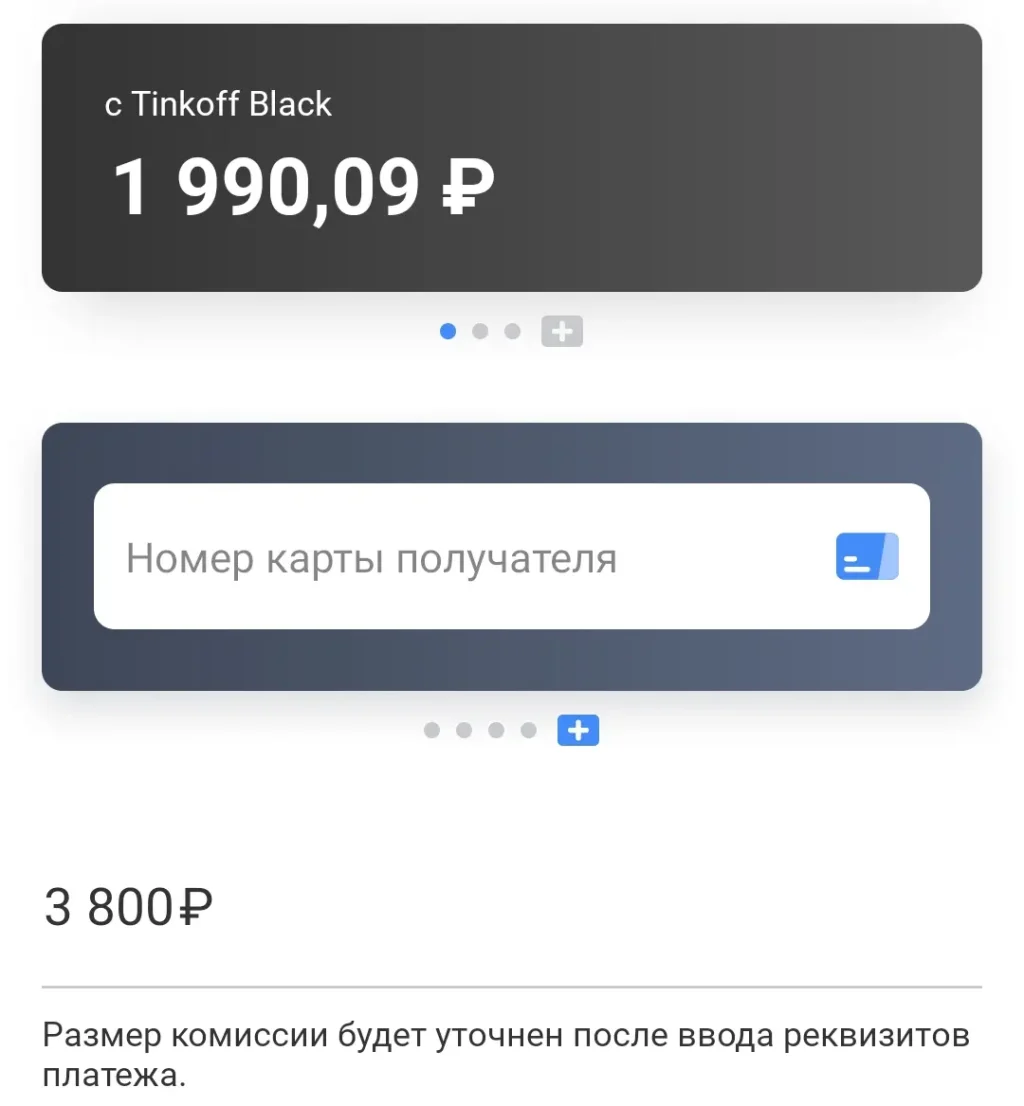The image size is (1024, 1106).
Task: Switch source card by clicking a pagination dot
Action: tap(480, 331)
